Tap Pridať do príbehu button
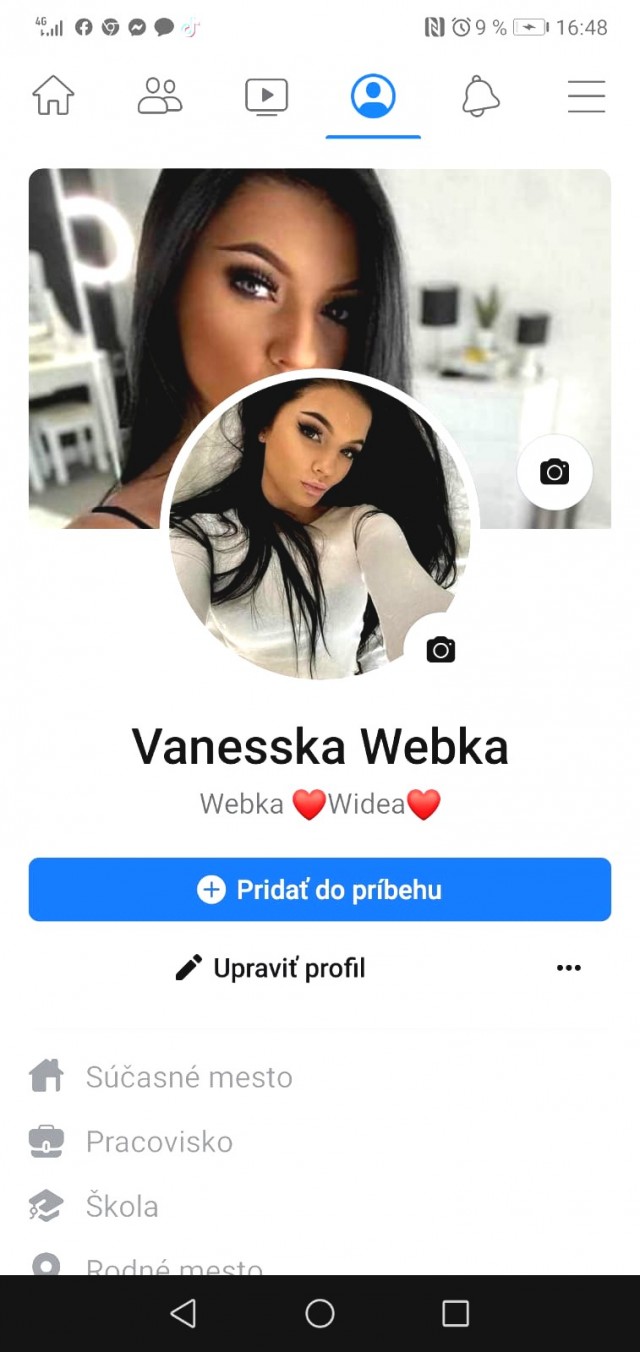Image resolution: width=640 pixels, height=1352 pixels. [320, 889]
